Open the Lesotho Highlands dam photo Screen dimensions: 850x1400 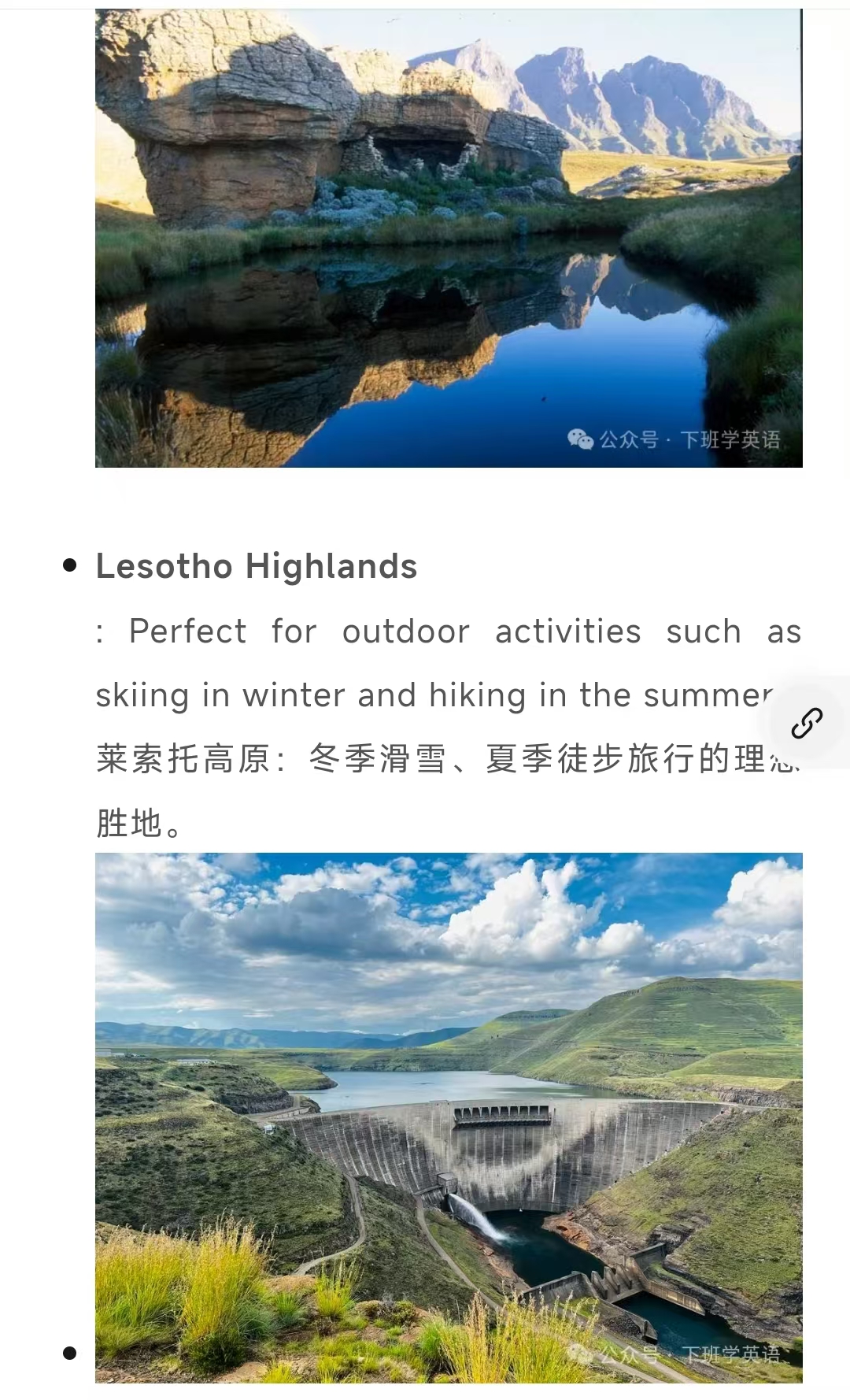pyautogui.click(x=449, y=1117)
